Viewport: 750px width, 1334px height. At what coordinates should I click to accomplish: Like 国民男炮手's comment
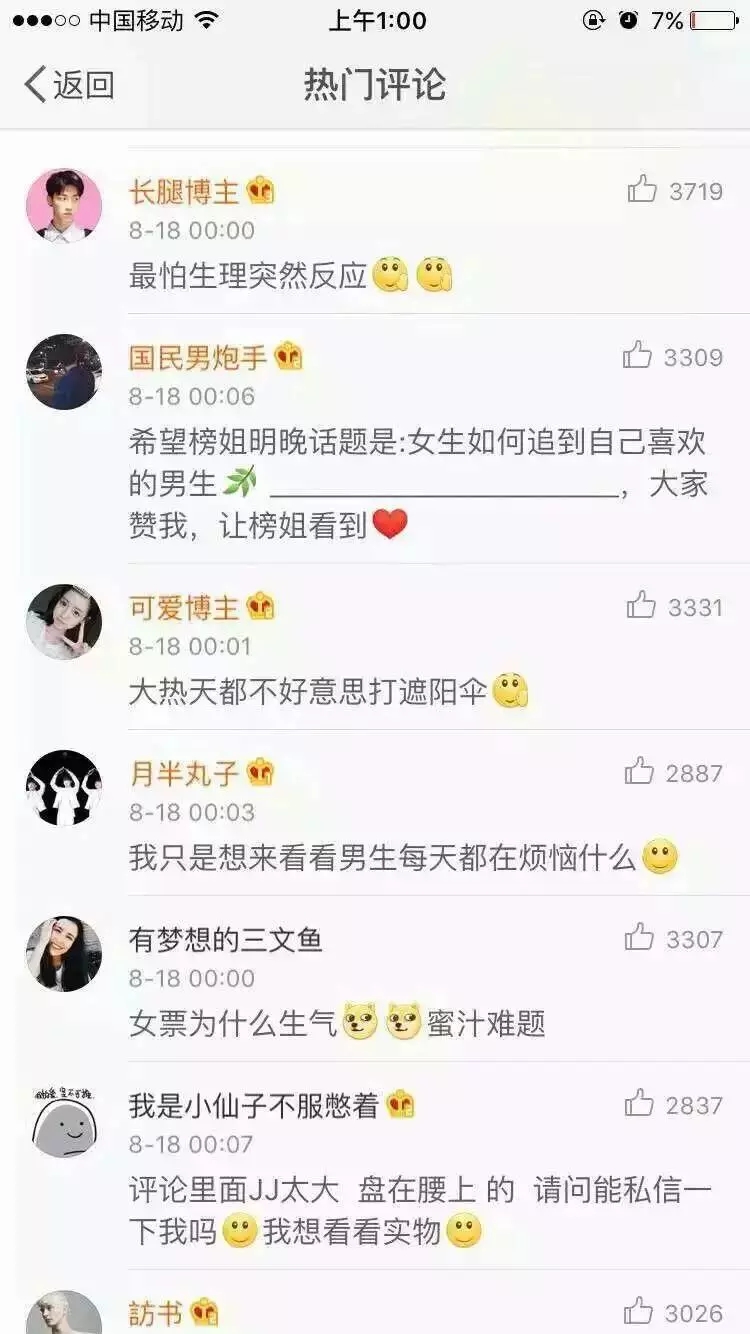(x=638, y=355)
